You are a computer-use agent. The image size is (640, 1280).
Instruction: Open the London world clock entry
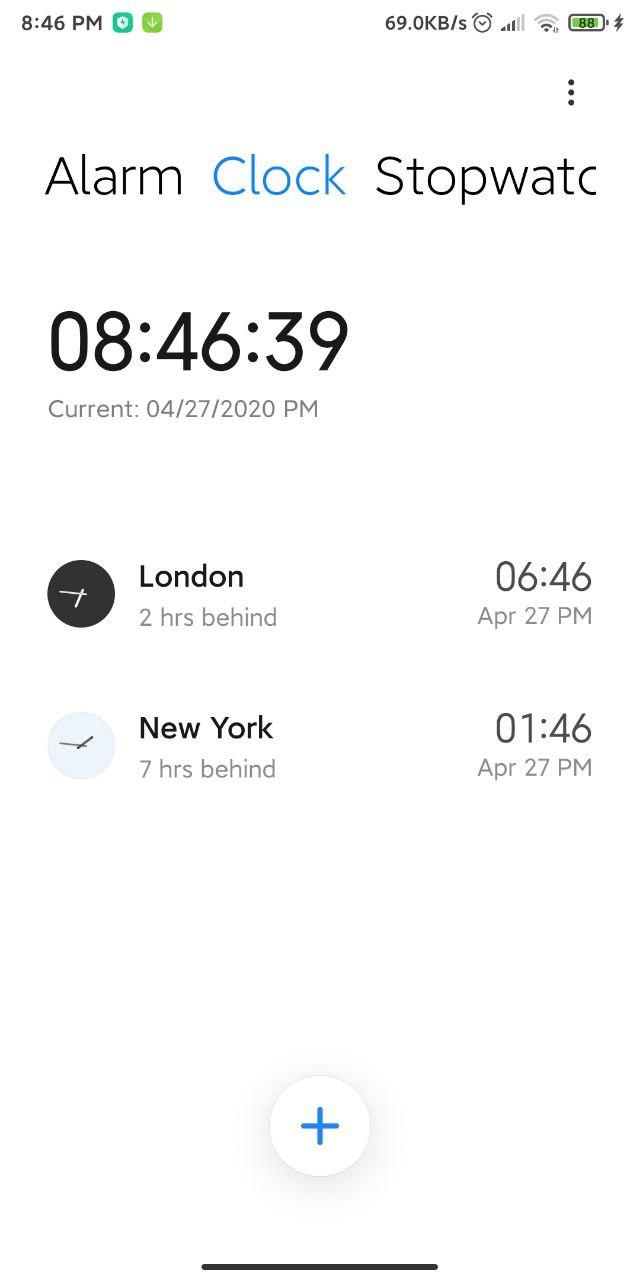coord(320,594)
